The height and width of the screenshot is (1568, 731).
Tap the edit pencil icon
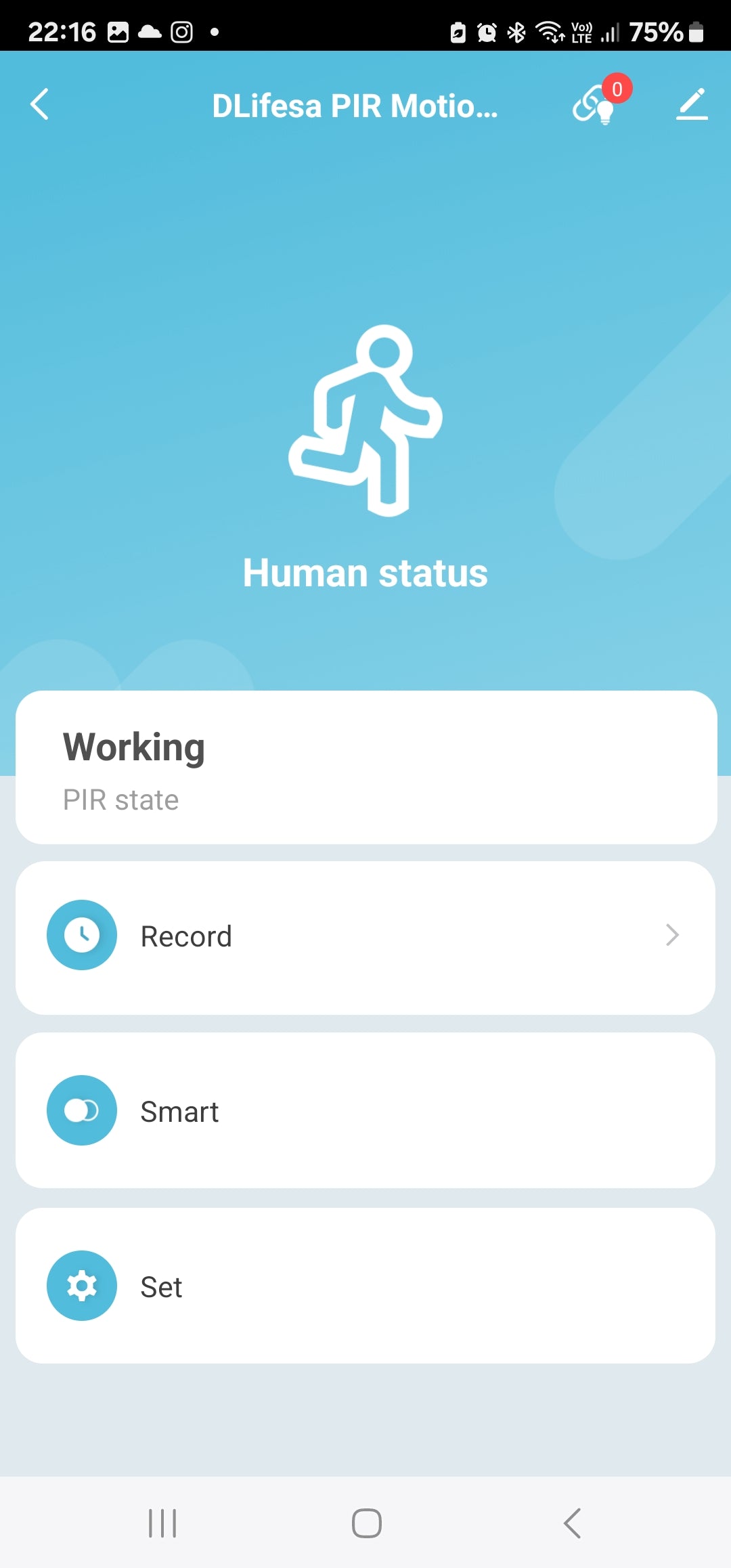coord(692,105)
